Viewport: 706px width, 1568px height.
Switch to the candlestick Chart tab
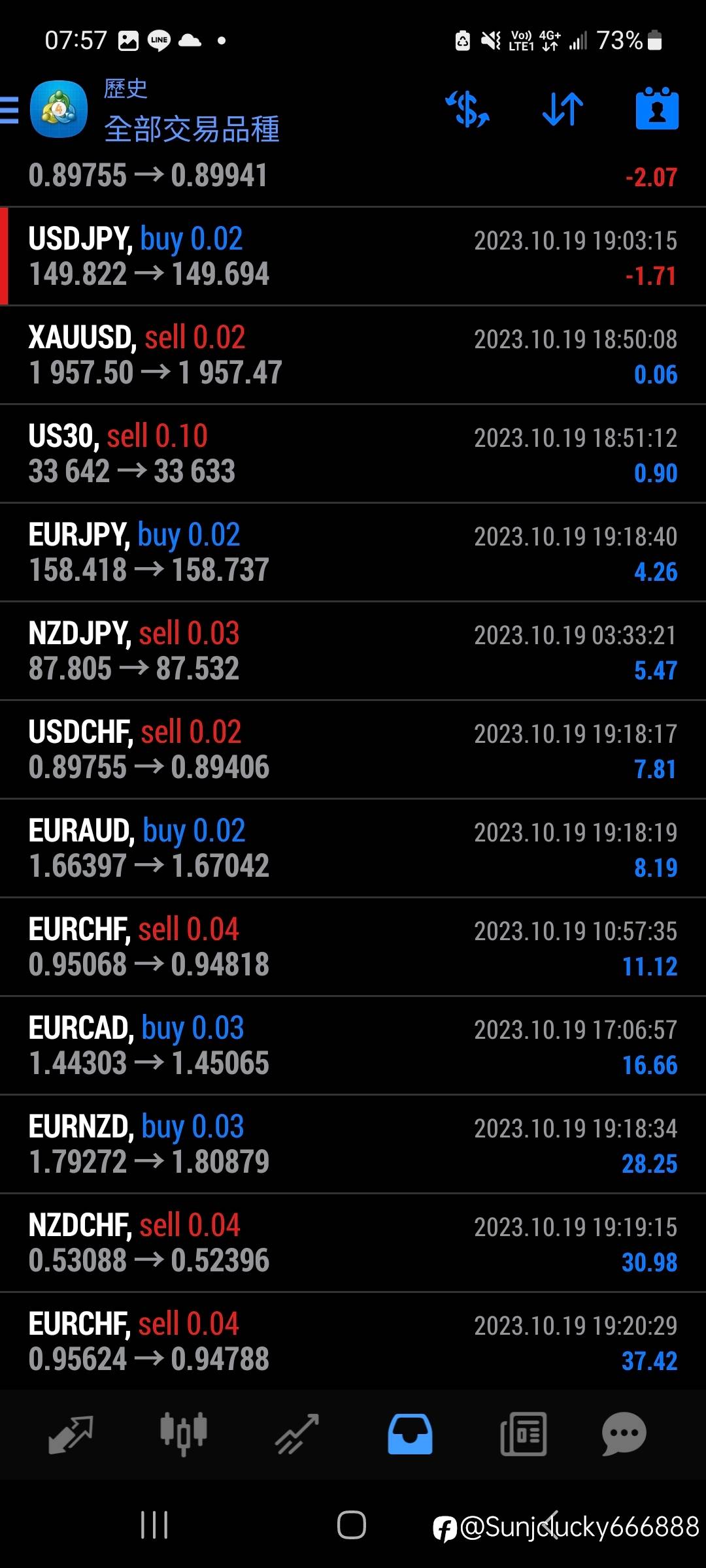tap(184, 1435)
